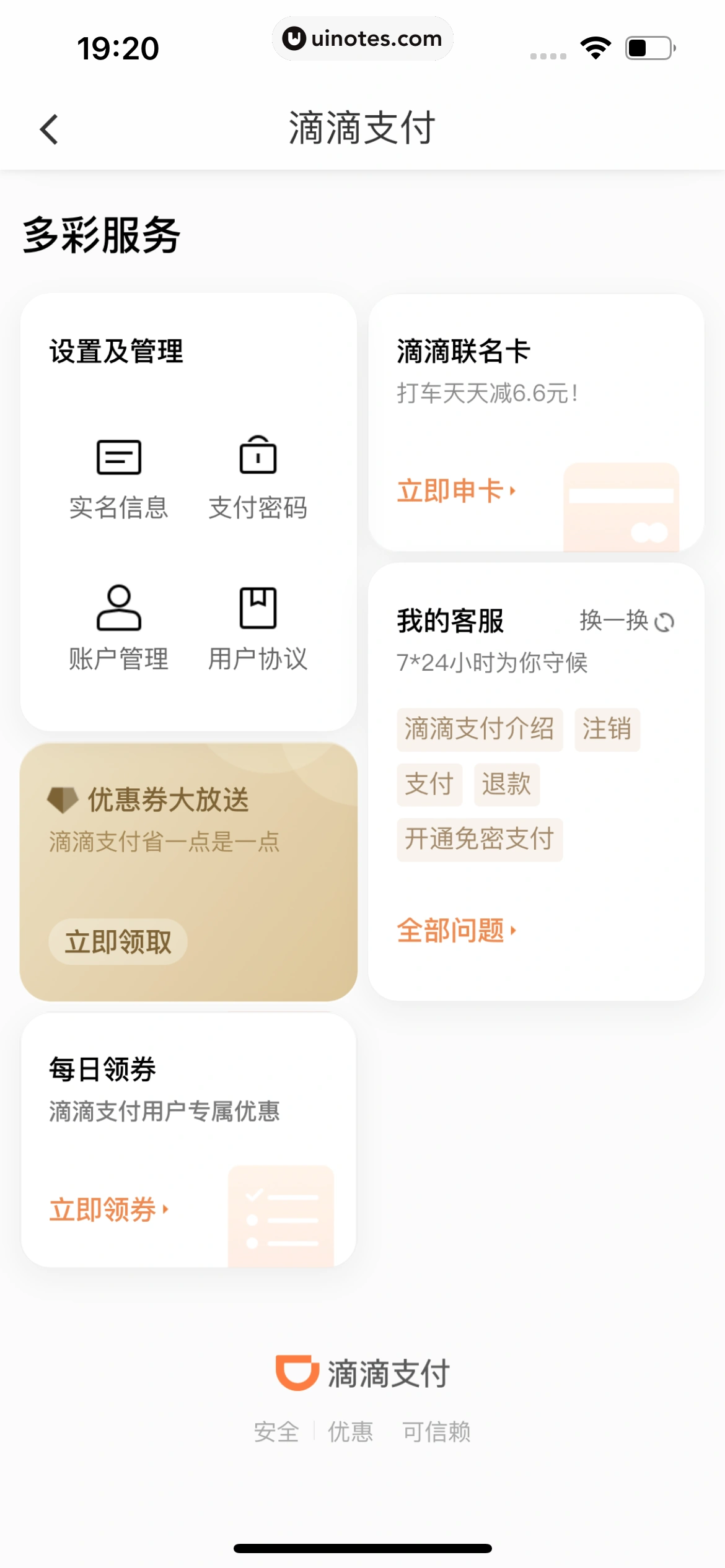Go back from the 滴滴支付 page

(x=50, y=129)
